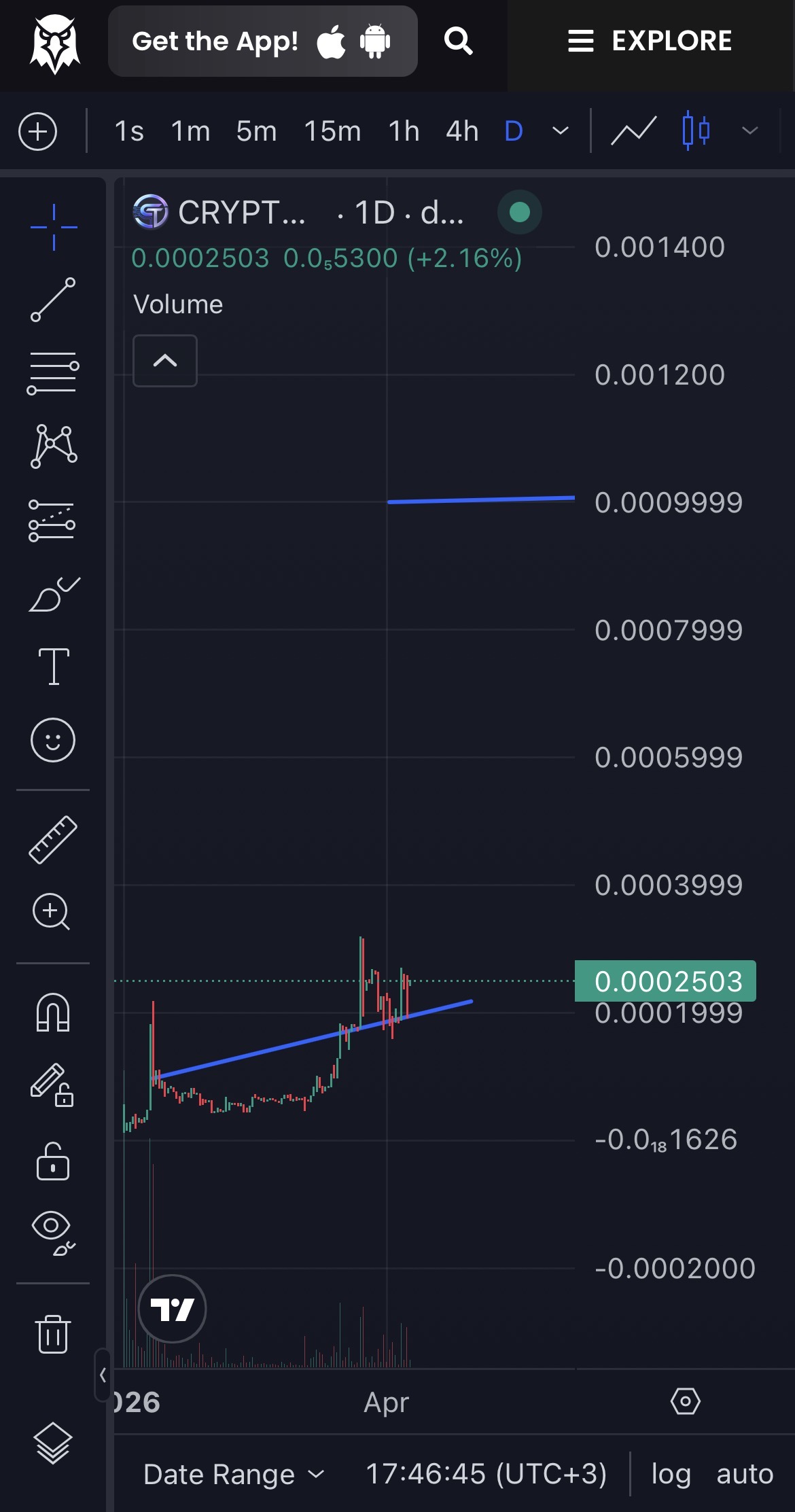
Task: Enable magnet mode for drawings
Action: (x=53, y=1012)
